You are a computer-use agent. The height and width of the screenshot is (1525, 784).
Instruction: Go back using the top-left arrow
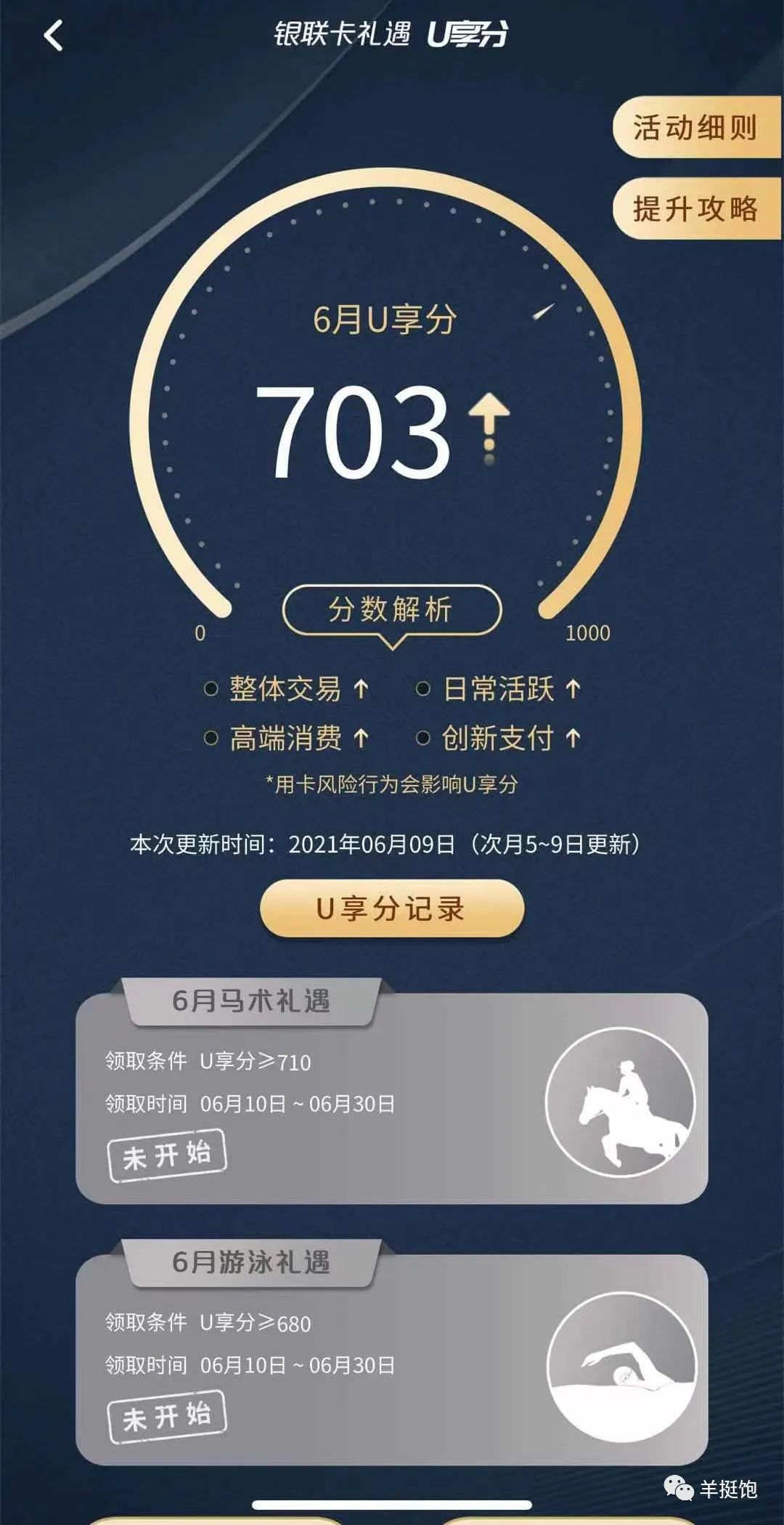click(54, 36)
